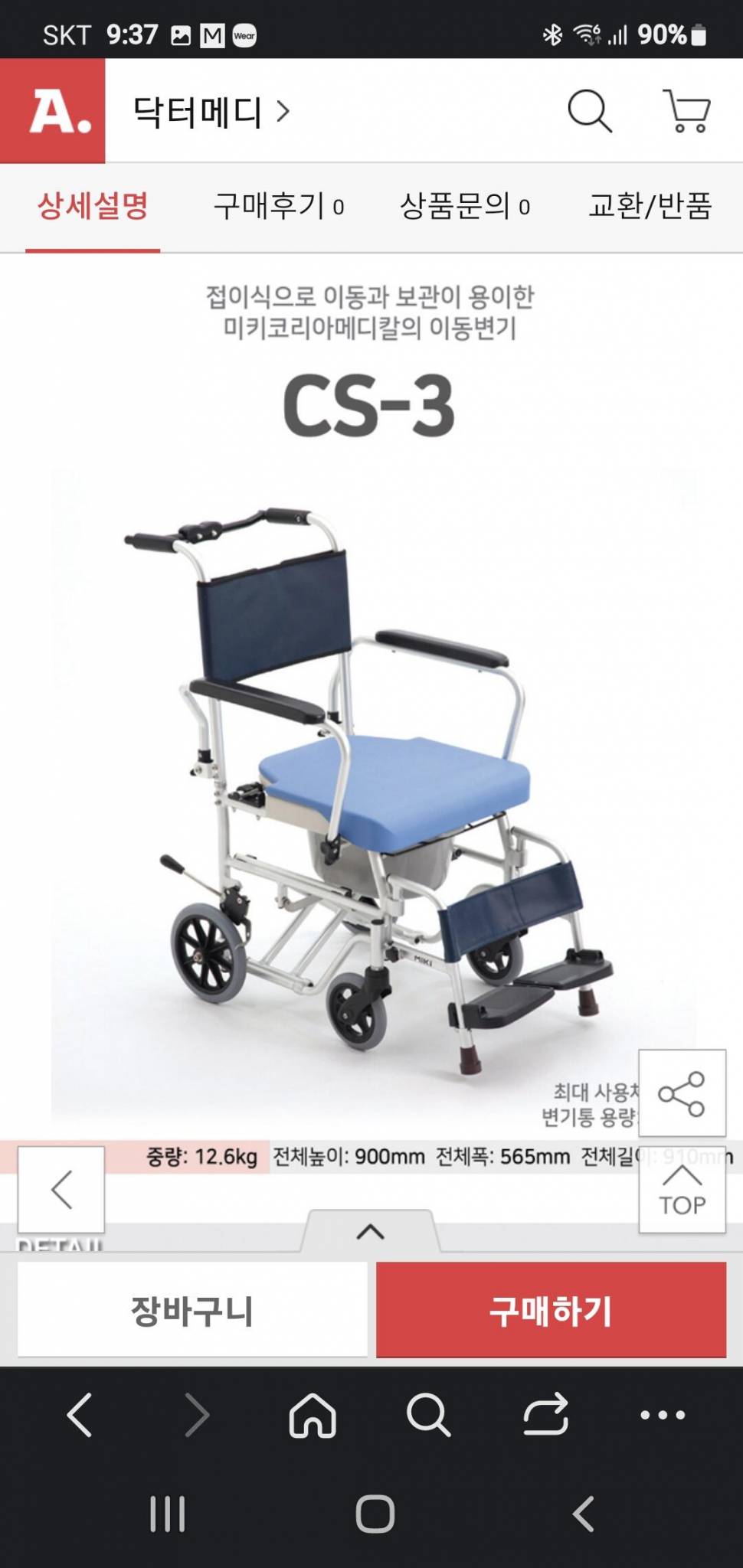The width and height of the screenshot is (743, 1568).
Task: Expand the purchase options panel
Action: coord(371,1231)
